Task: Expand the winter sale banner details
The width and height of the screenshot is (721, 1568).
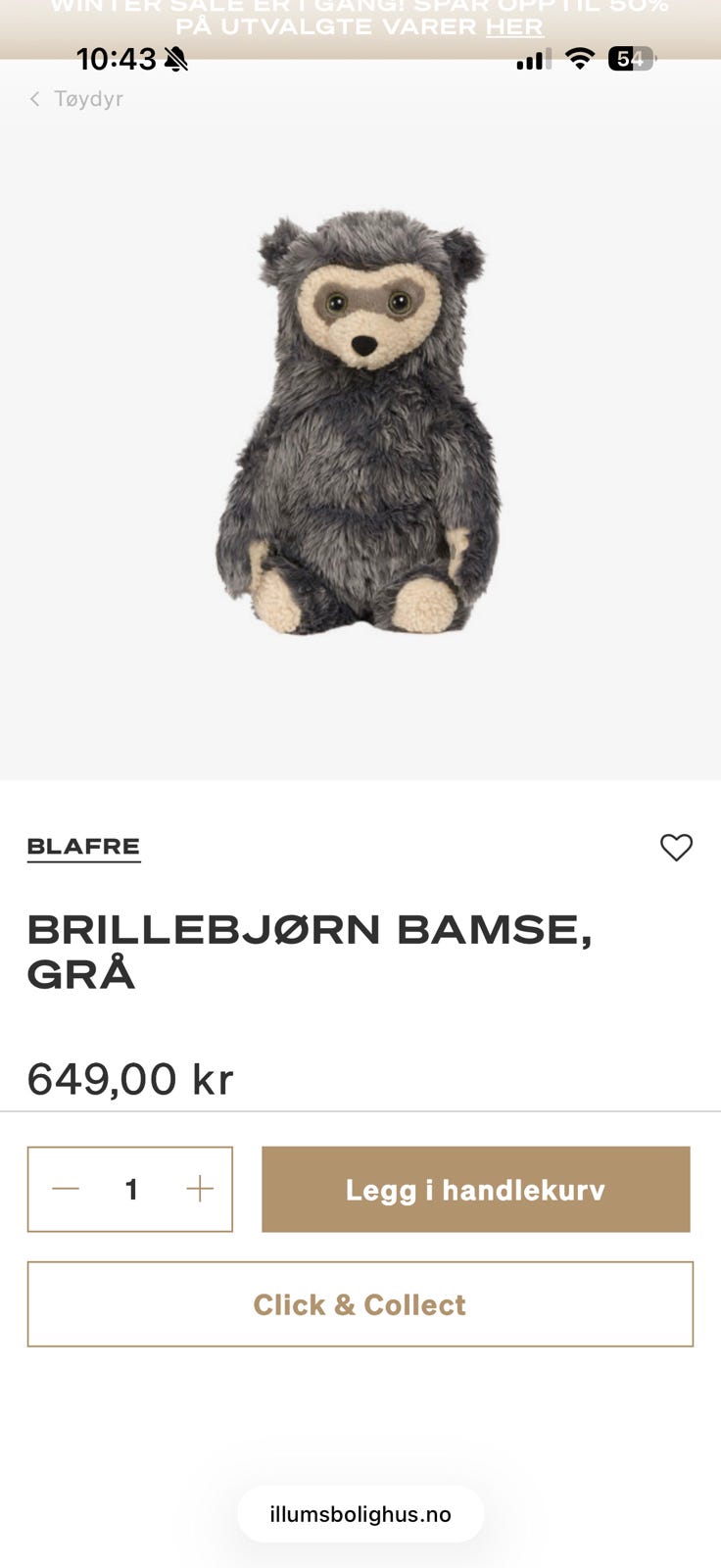Action: (360, 18)
